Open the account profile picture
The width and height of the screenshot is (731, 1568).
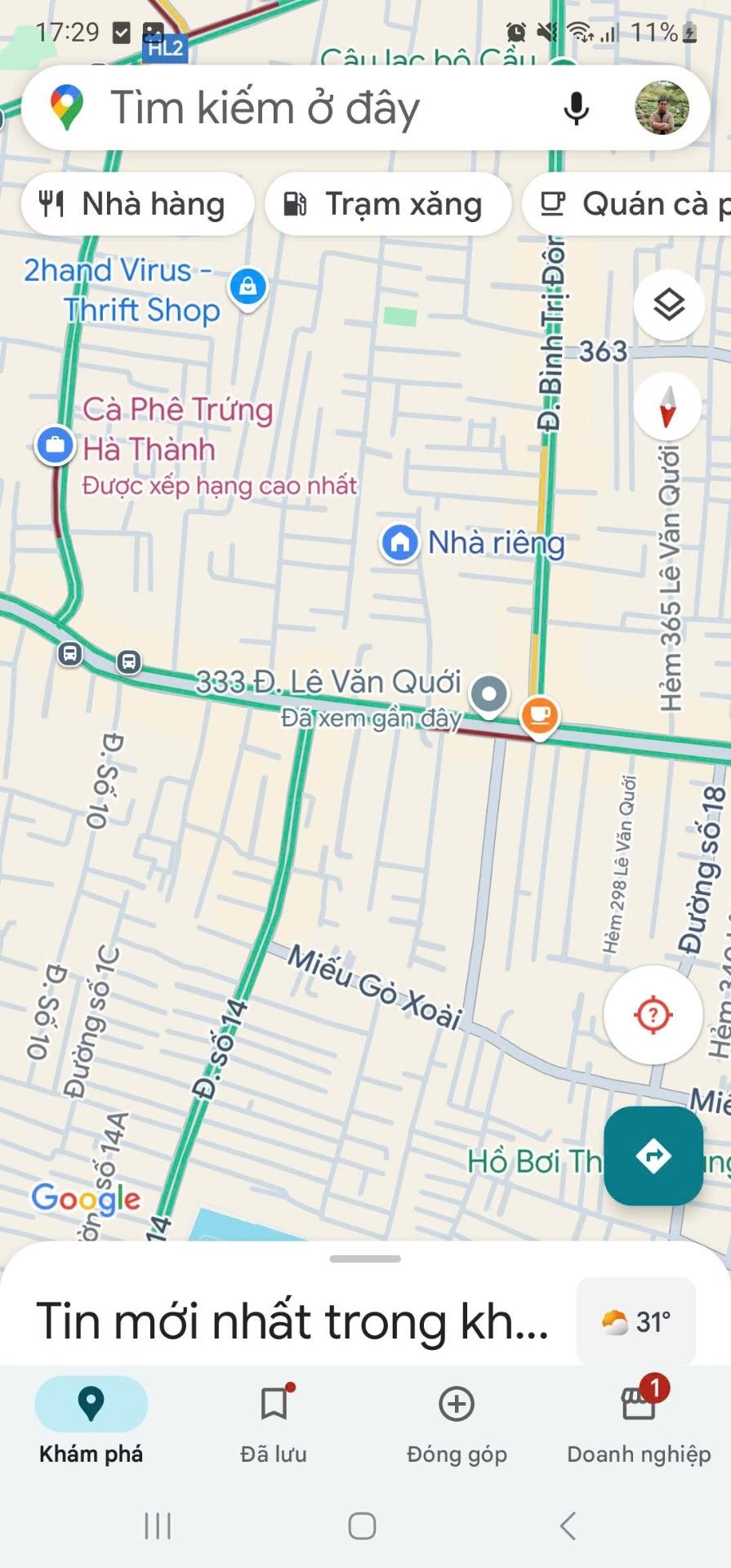(662, 108)
